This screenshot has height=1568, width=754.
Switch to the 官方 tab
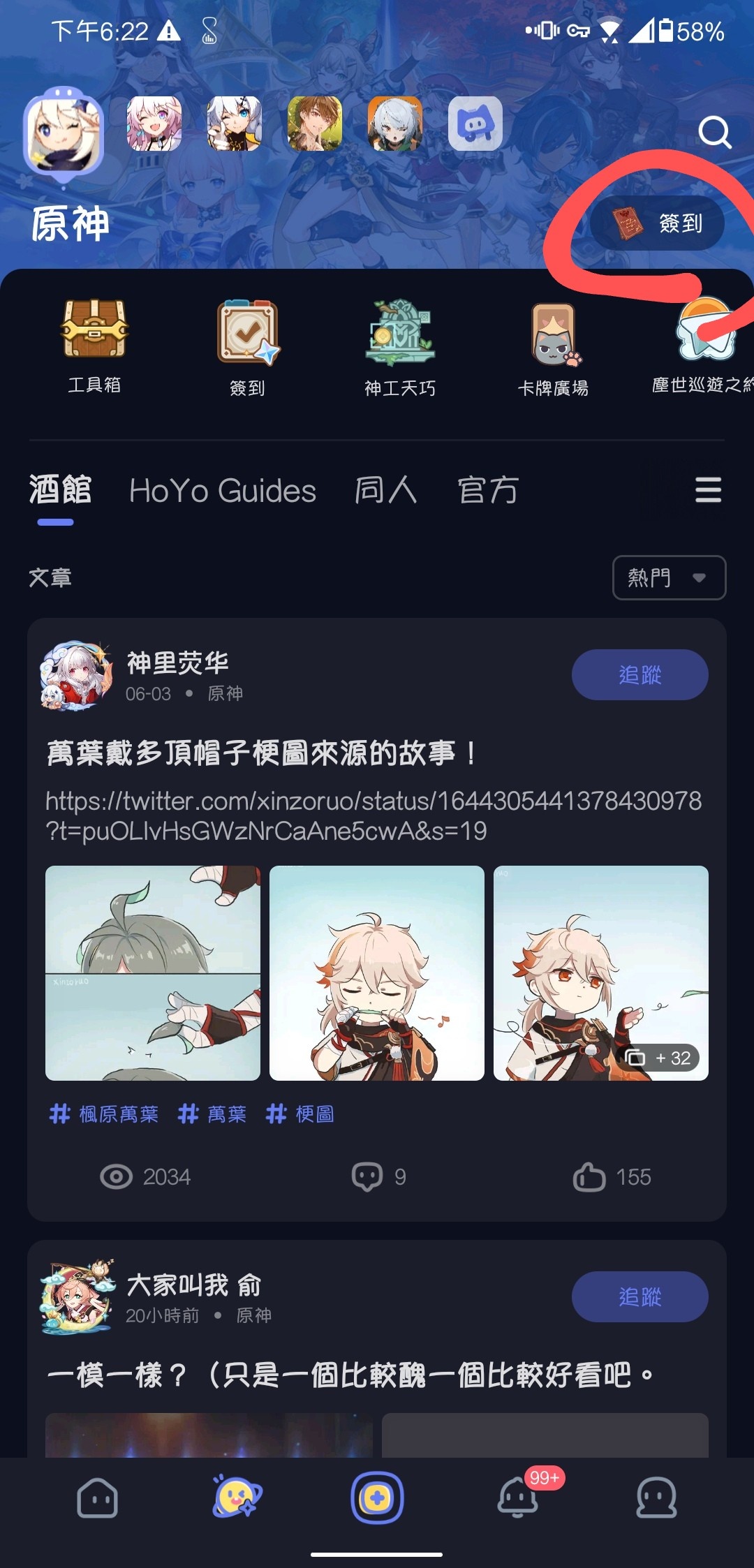(x=488, y=491)
